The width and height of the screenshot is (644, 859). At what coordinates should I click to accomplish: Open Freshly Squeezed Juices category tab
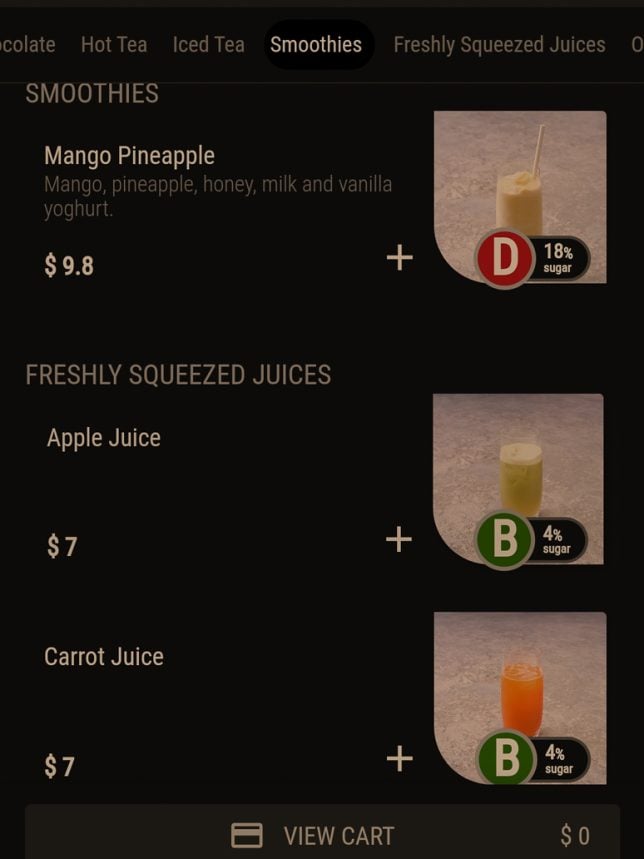pos(499,45)
